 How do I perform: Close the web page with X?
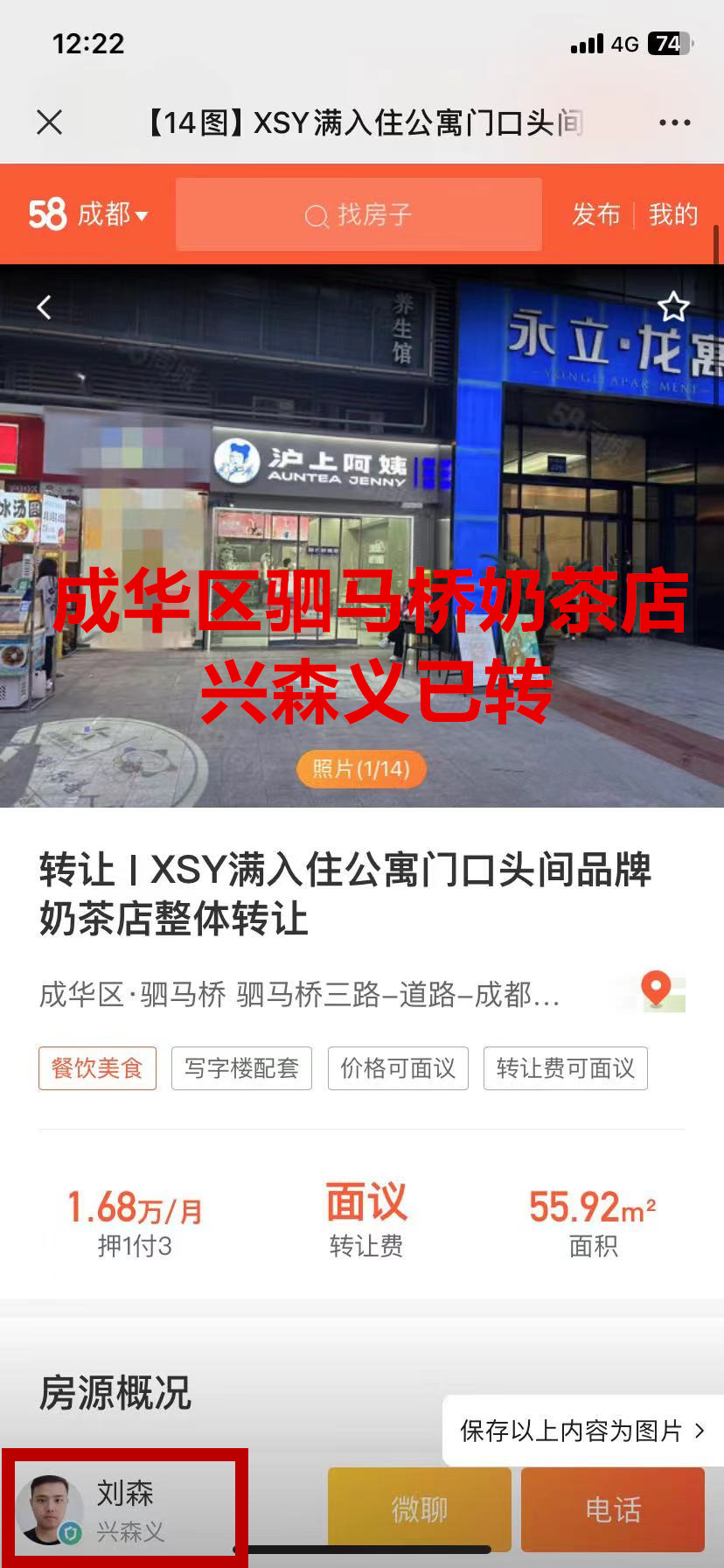50,122
